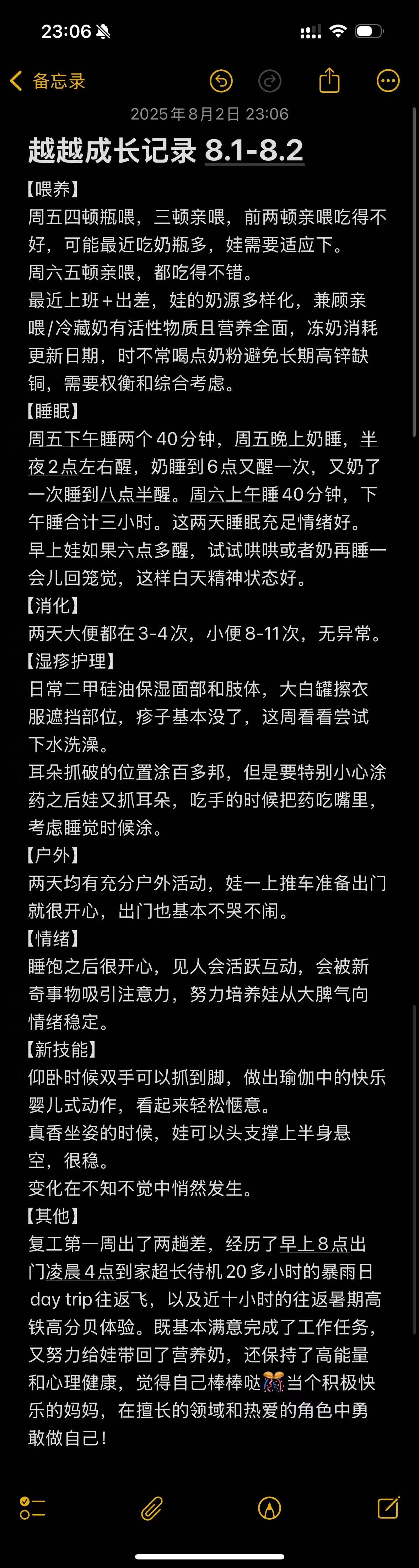Open the more options menu

pyautogui.click(x=388, y=81)
